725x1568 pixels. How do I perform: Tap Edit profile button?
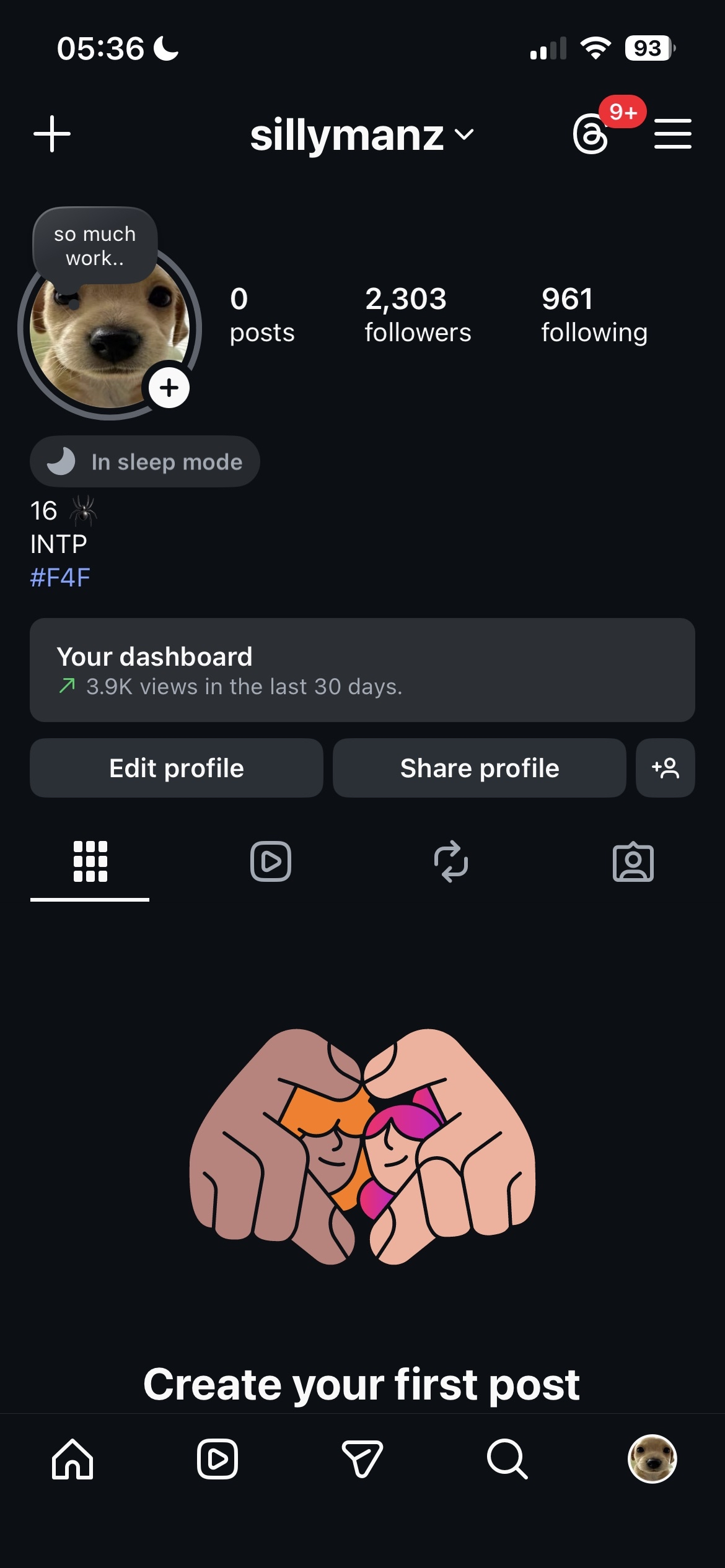(x=177, y=768)
